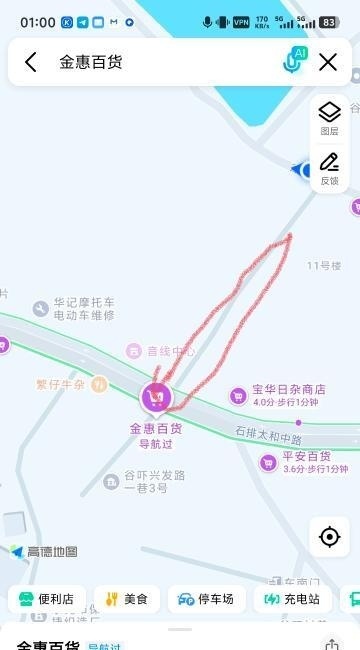The width and height of the screenshot is (360, 650).
Task: Tap the 金惠百货 search field
Action: pos(166,62)
